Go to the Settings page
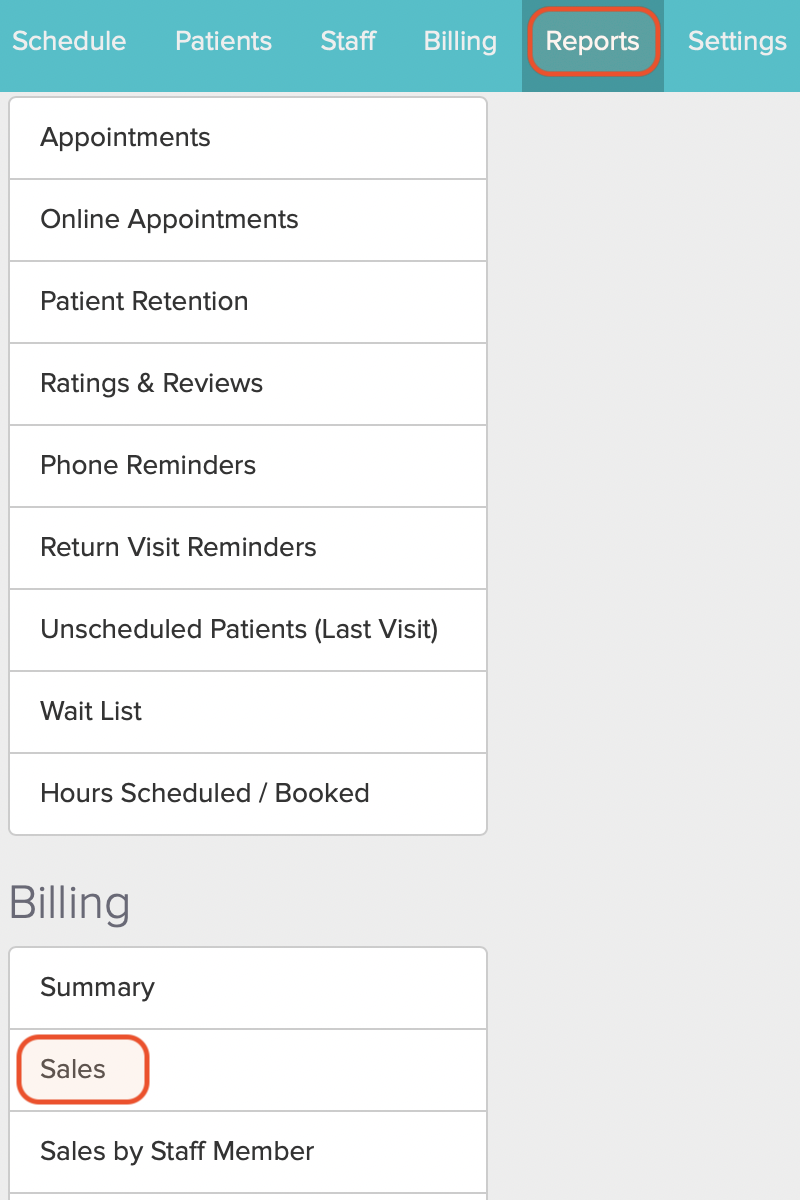The width and height of the screenshot is (800, 1200). (x=736, y=42)
